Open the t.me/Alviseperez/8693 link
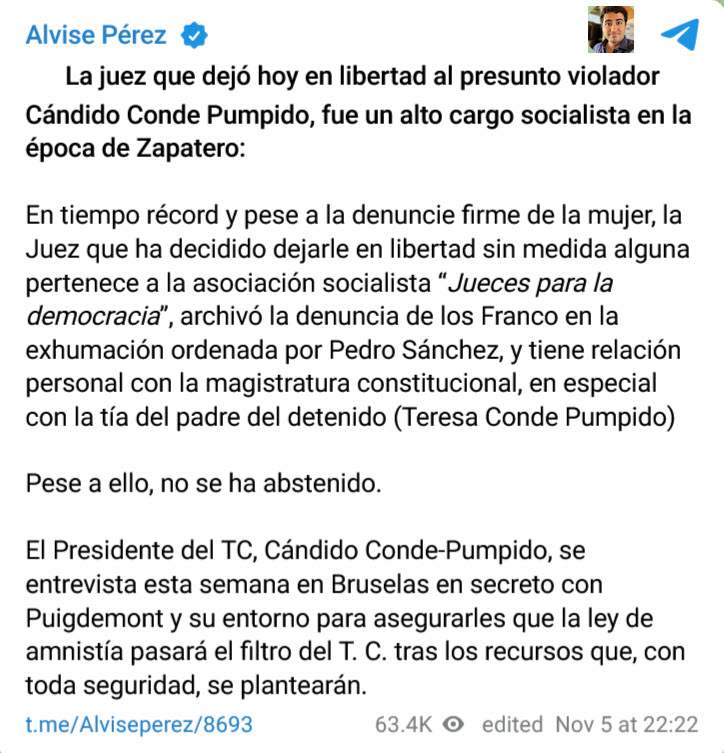This screenshot has height=753, width=724. point(139,724)
